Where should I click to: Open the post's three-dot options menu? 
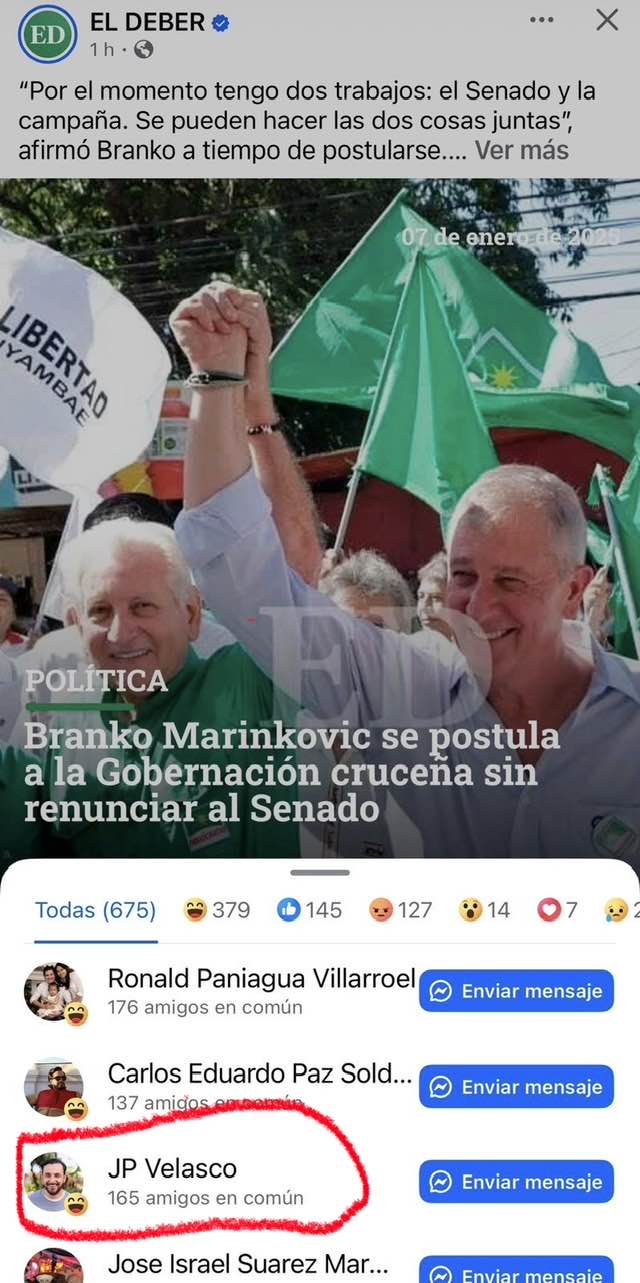(541, 20)
